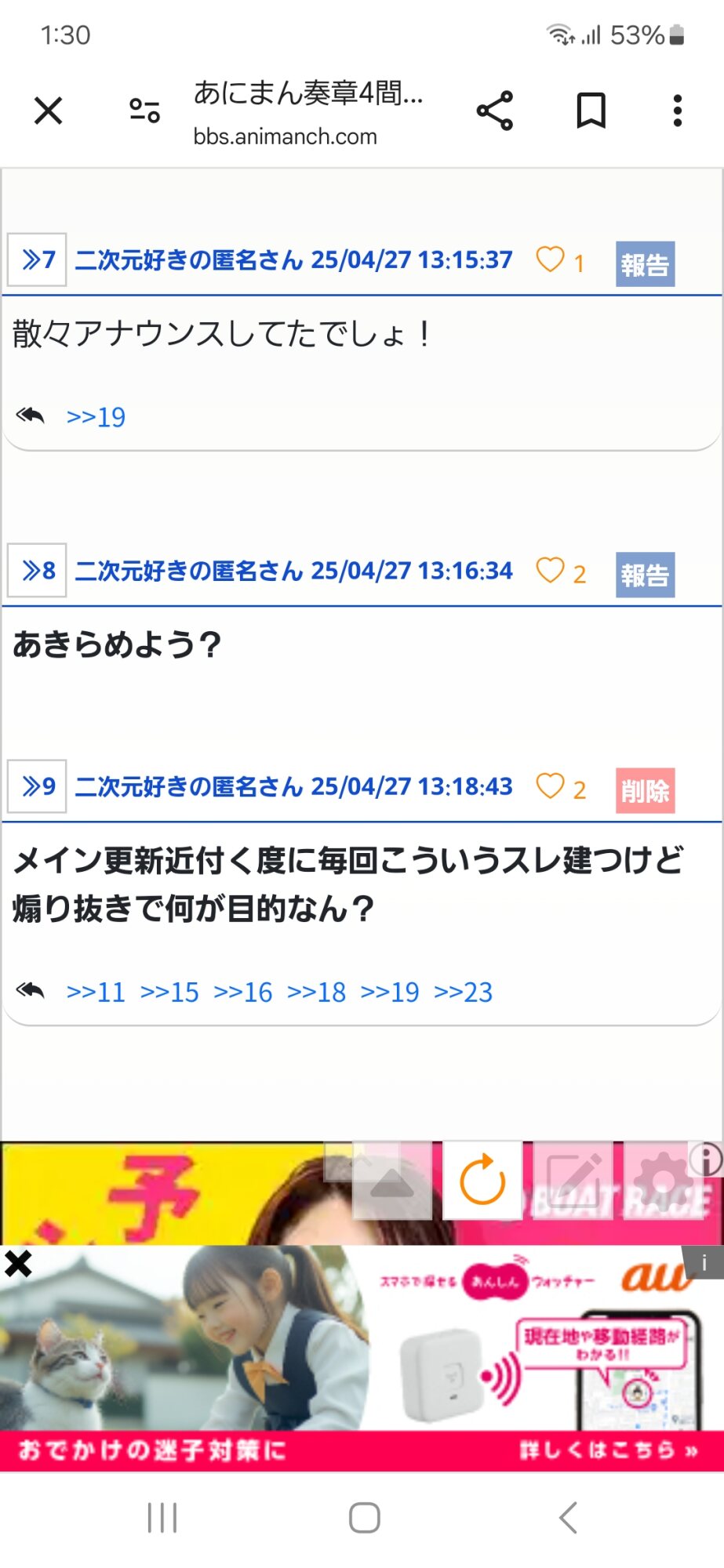The height and width of the screenshot is (1568, 724).
Task: Like post 8 with the heart
Action: pos(550,570)
